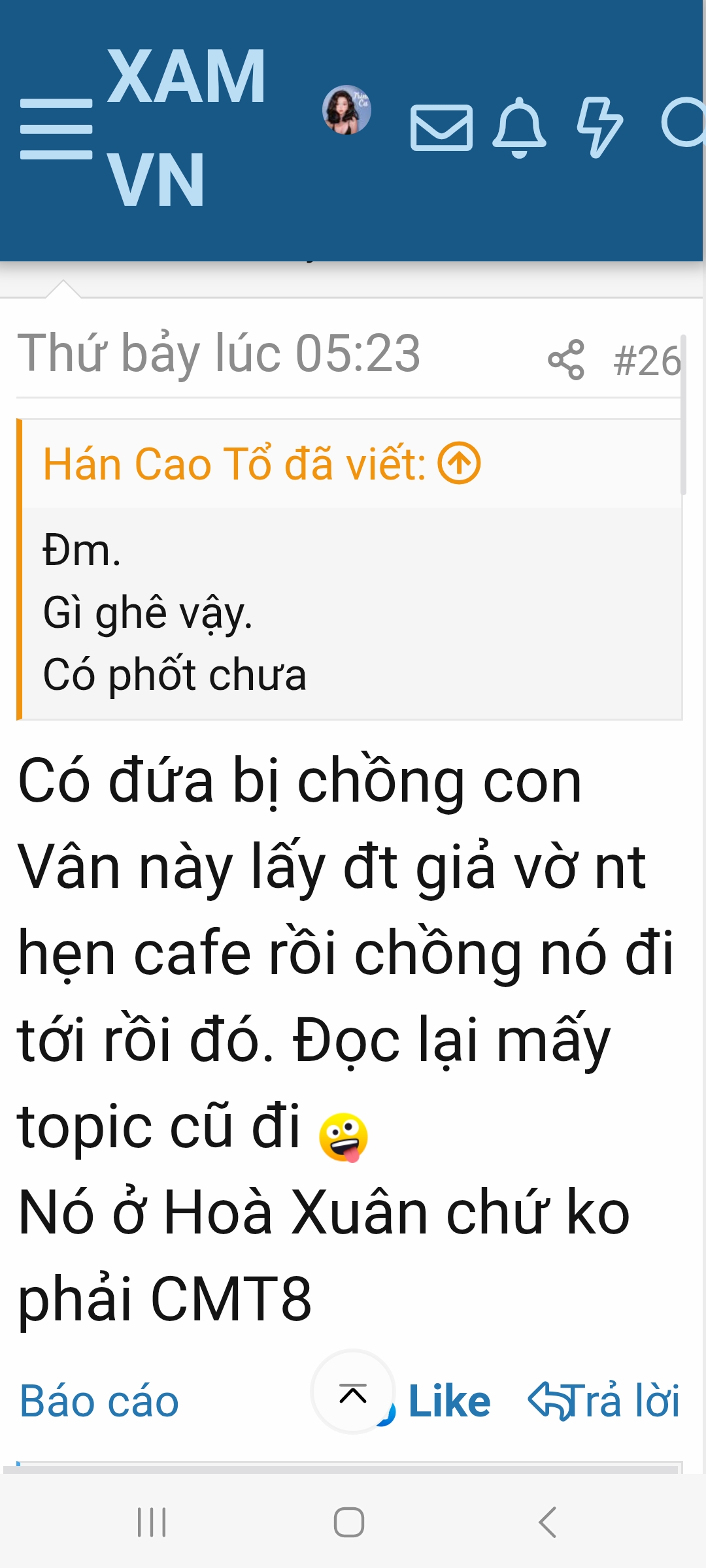Open the notifications bell

tap(519, 127)
